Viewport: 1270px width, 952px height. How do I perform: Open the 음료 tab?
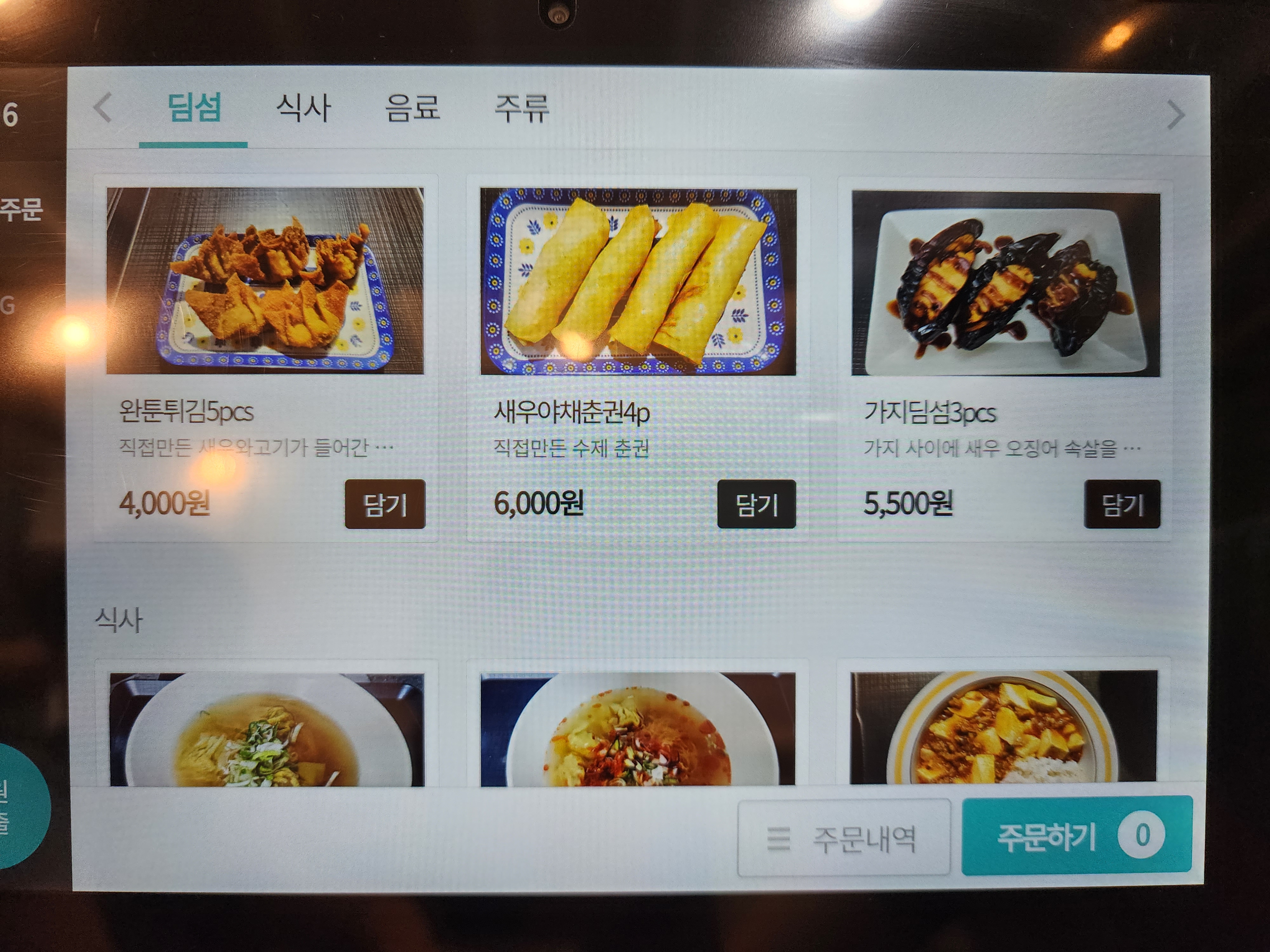point(412,108)
